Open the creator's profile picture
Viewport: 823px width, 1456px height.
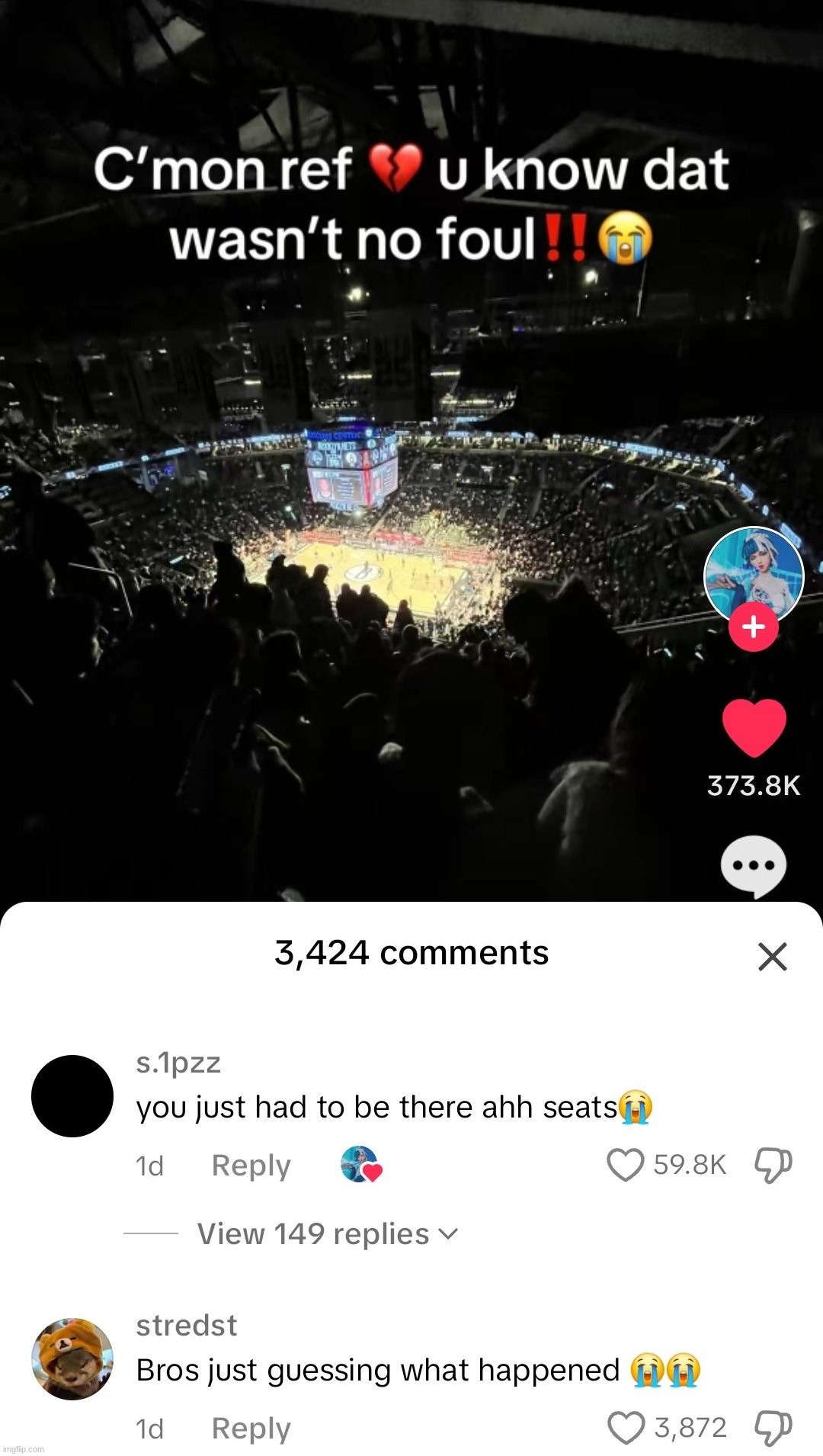(x=753, y=575)
